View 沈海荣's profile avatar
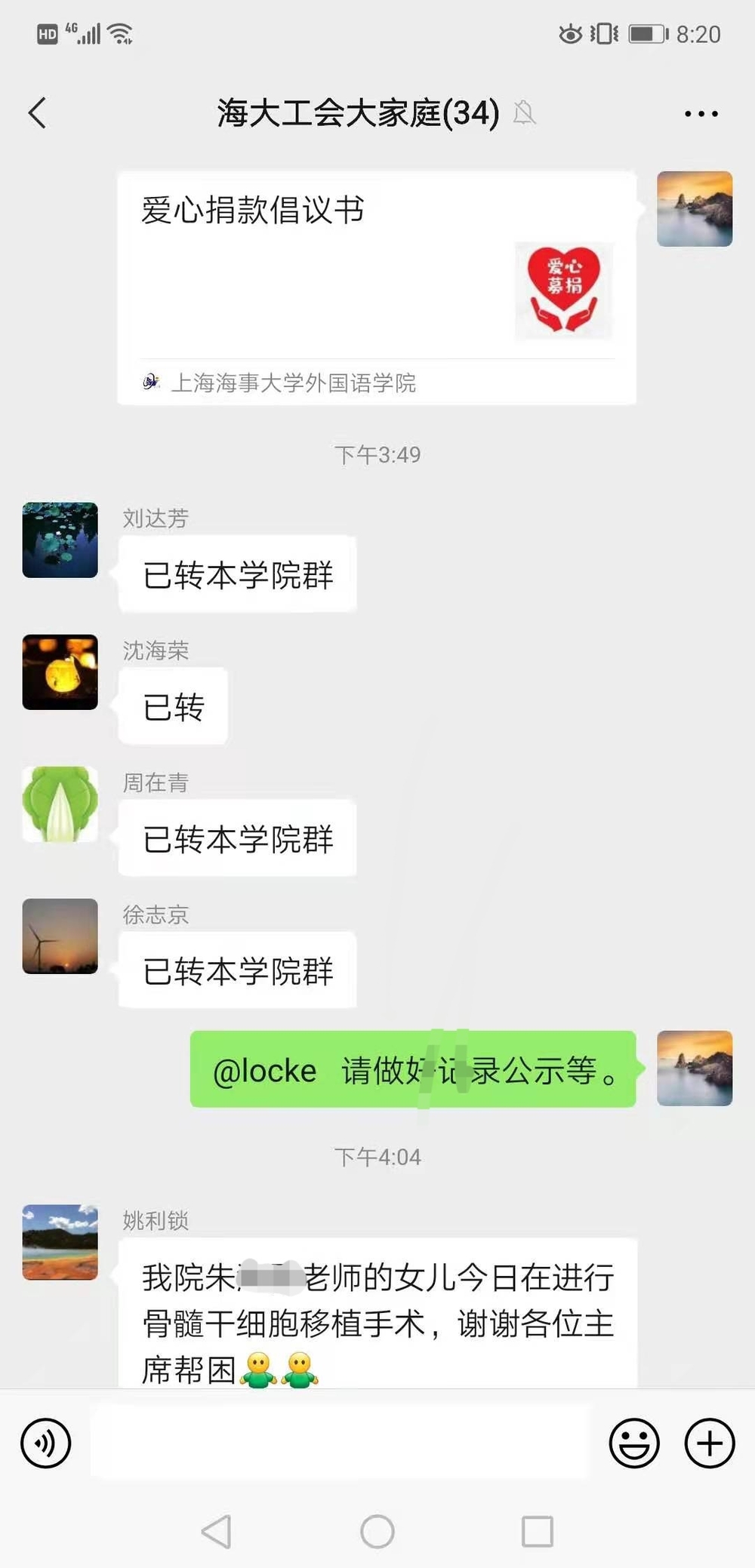The image size is (755, 1568). pos(60,672)
